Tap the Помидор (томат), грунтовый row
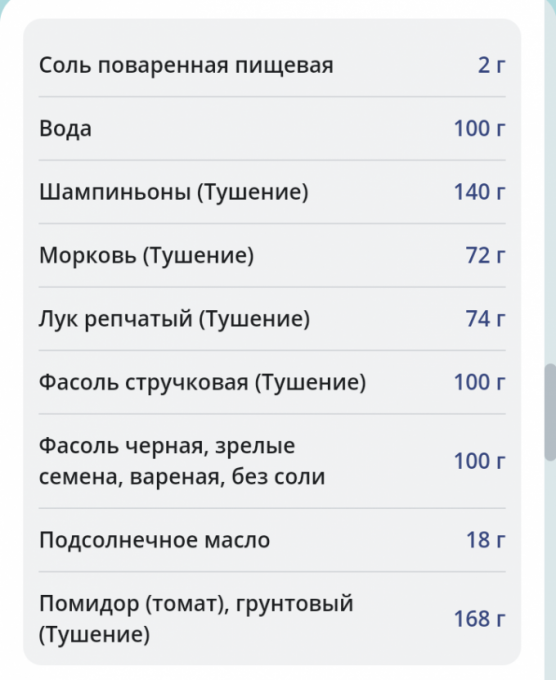556x680 pixels. [x=272, y=618]
